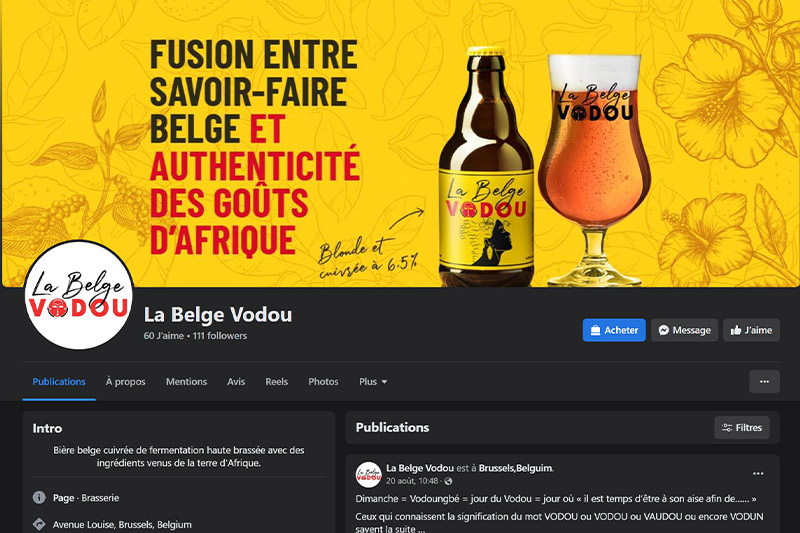Go to the Reels tab
Screen dimensions: 800x533
[x=277, y=382]
